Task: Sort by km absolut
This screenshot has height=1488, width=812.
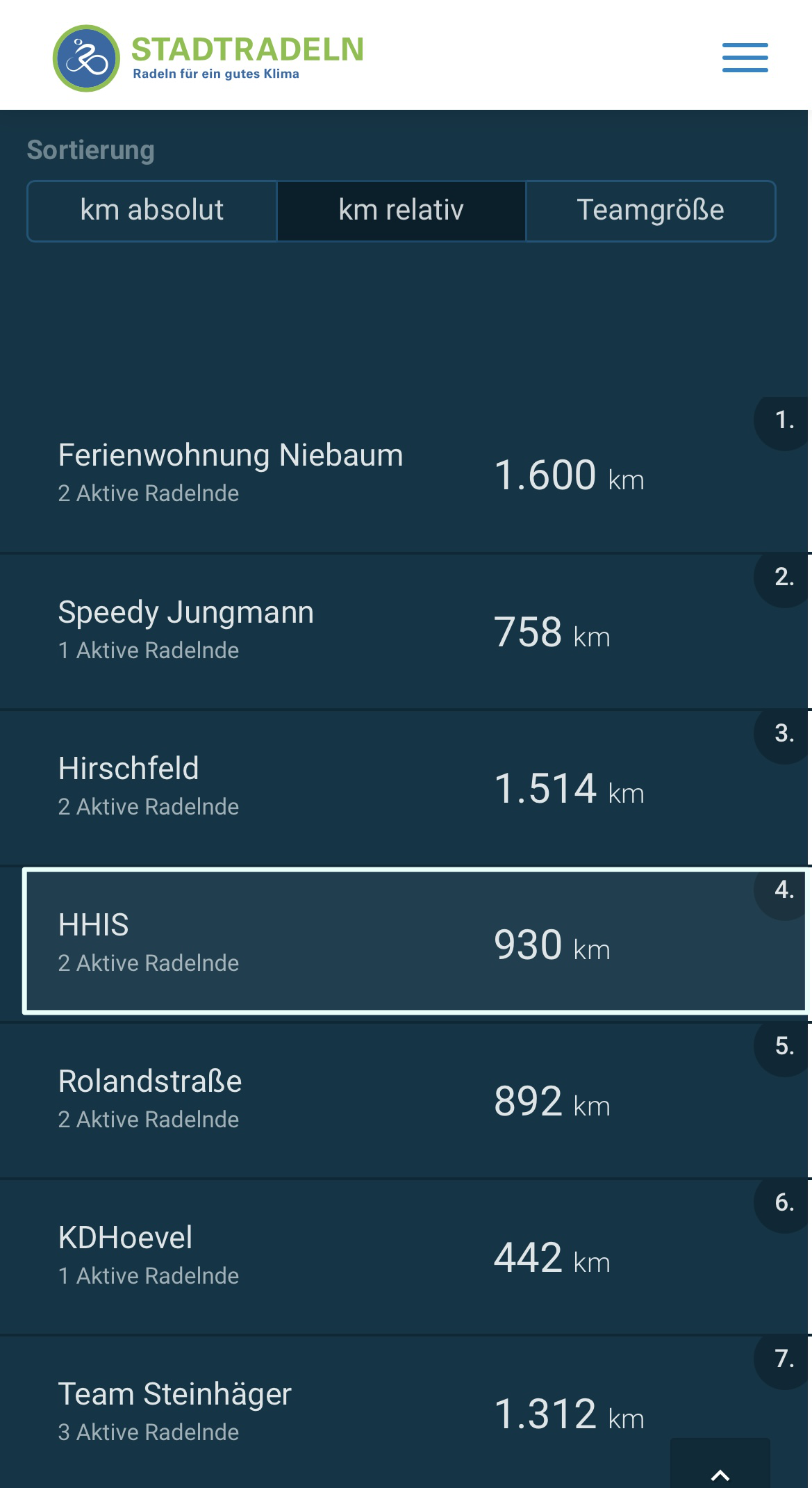Action: 152,211
